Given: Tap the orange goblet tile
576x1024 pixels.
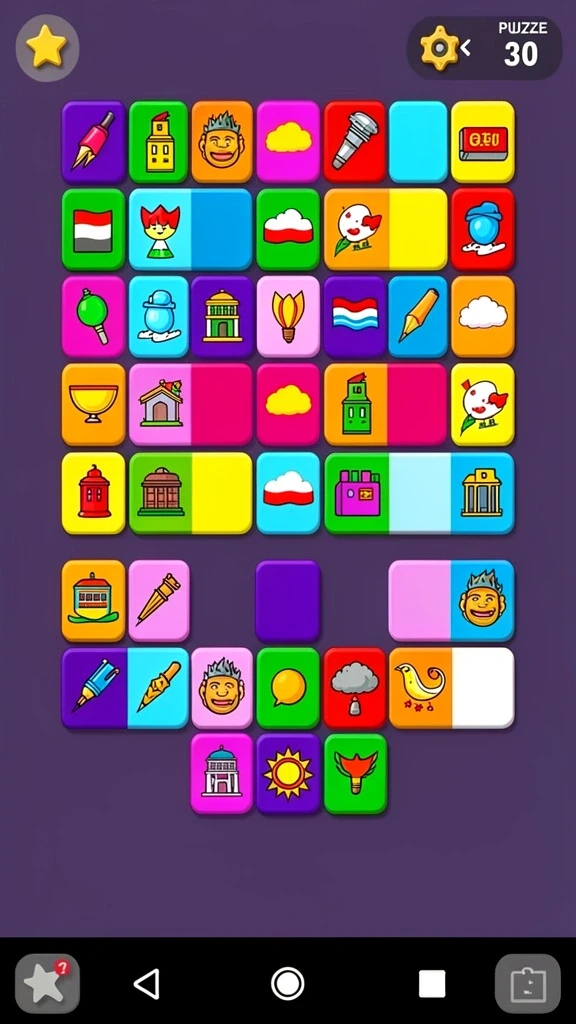Looking at the screenshot, I should 93,404.
